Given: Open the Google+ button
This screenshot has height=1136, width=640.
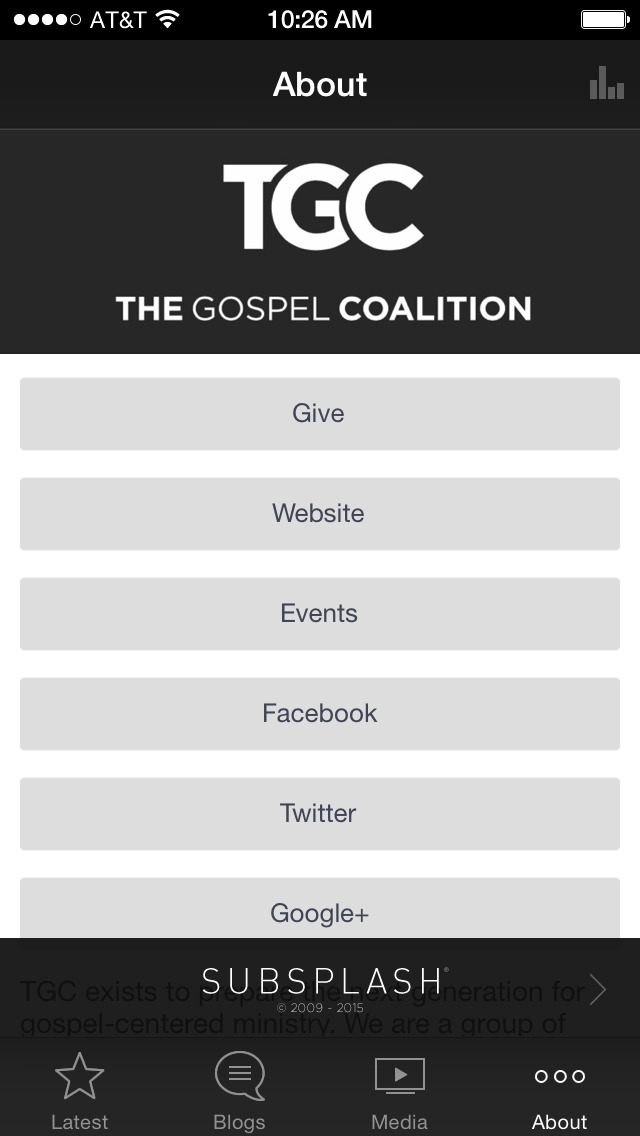Looking at the screenshot, I should (320, 909).
